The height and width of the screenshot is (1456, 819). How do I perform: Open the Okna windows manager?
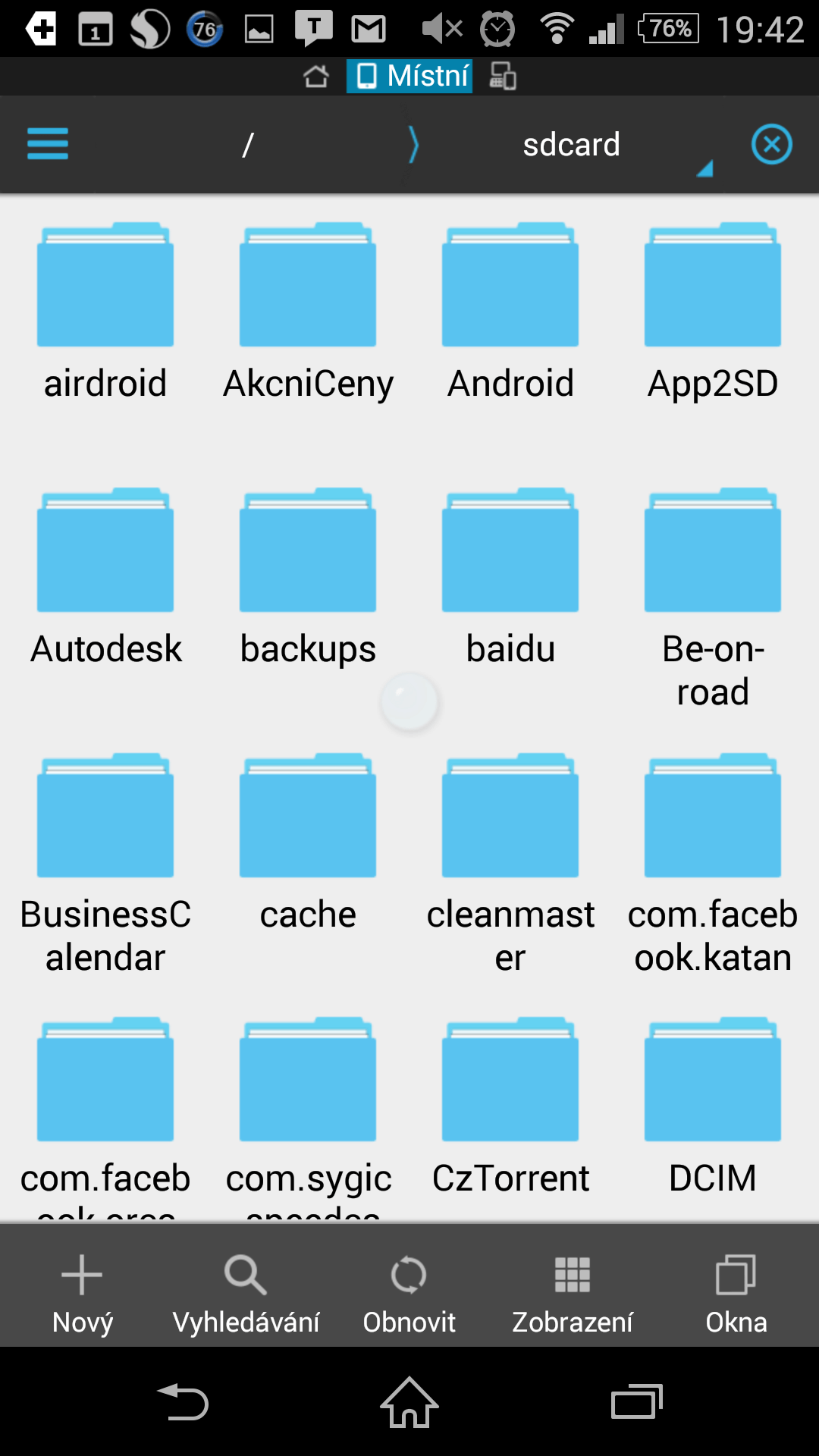(x=736, y=1294)
